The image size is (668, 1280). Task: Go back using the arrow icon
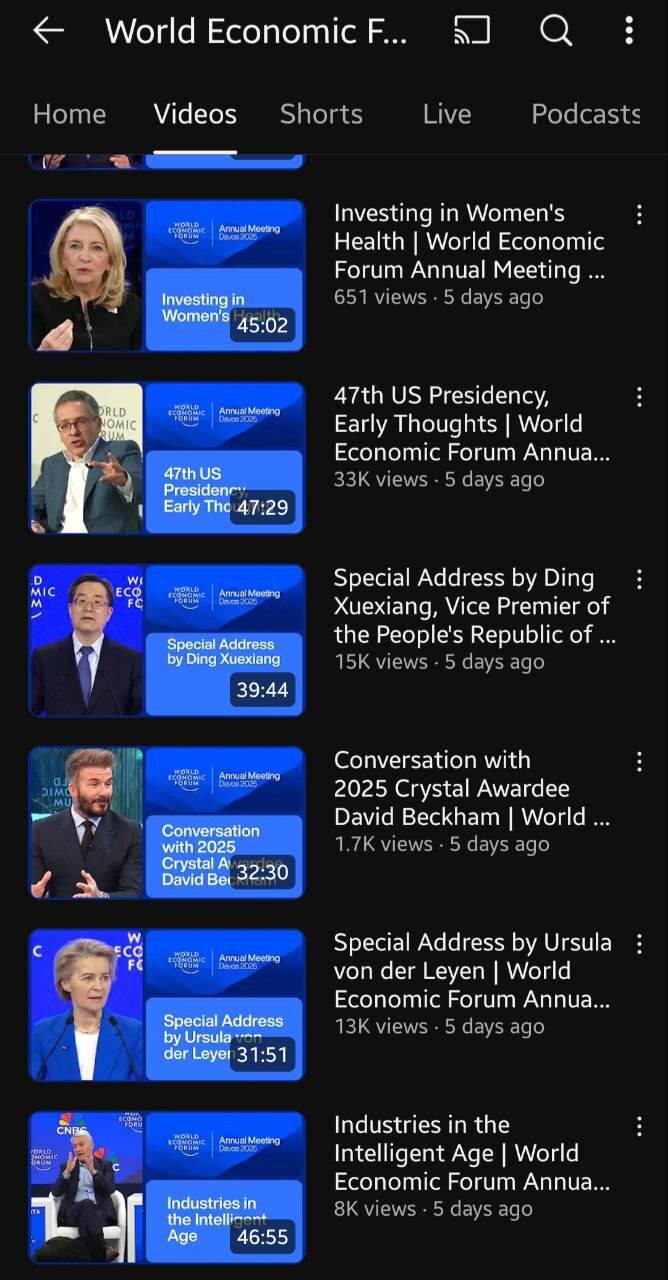point(48,31)
